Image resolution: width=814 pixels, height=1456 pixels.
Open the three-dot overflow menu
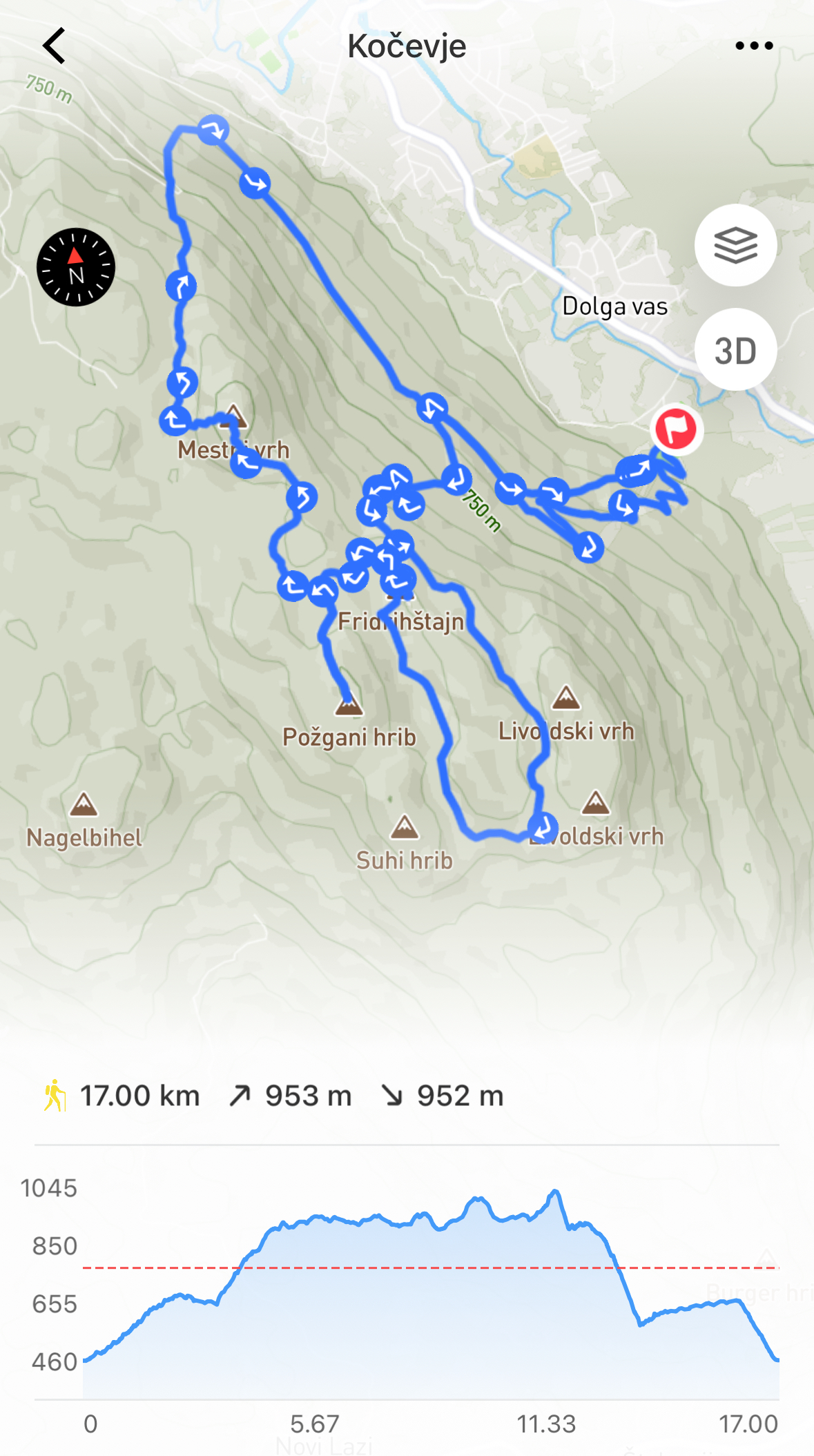point(754,46)
